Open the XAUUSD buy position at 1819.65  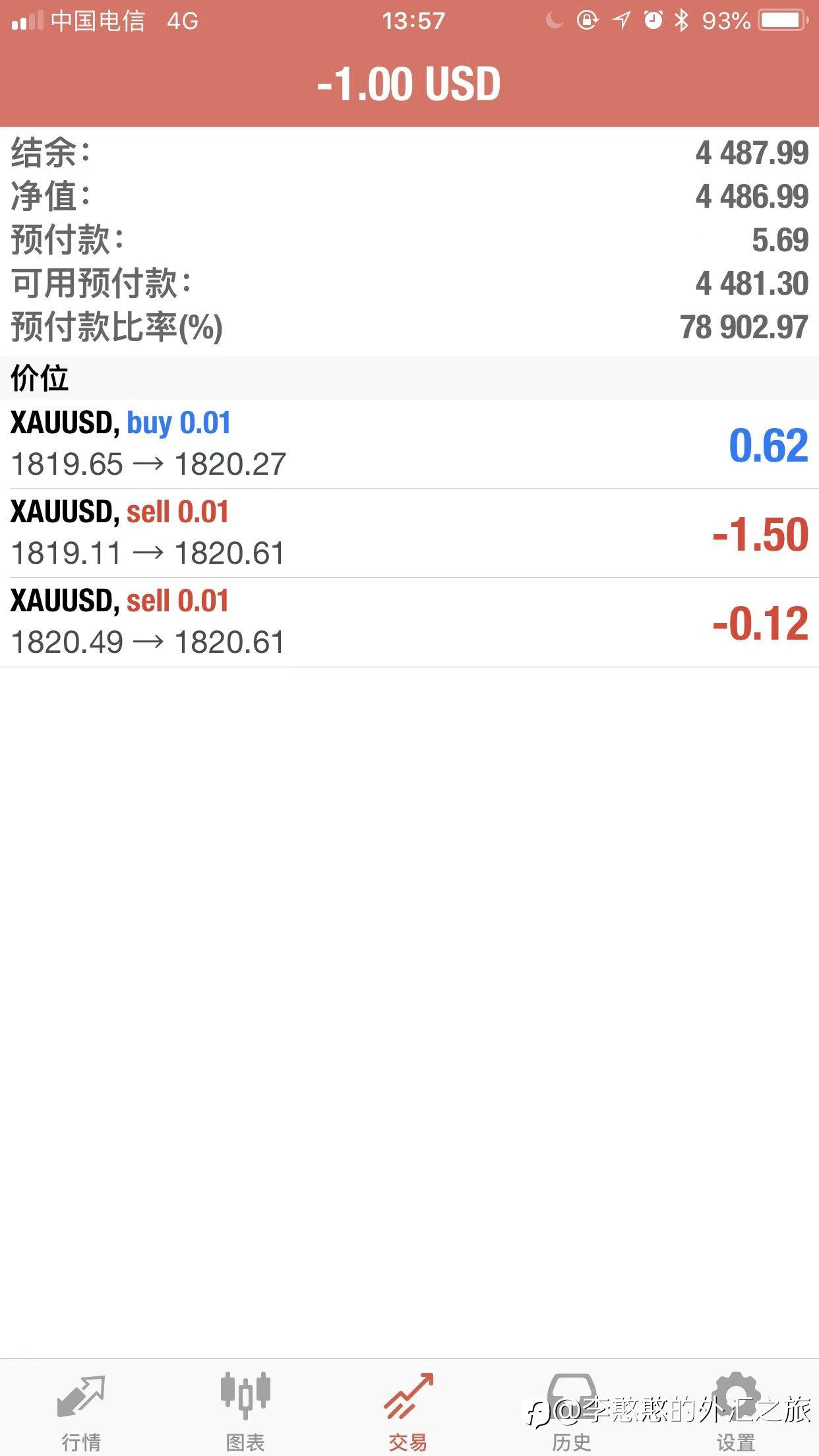(x=409, y=444)
